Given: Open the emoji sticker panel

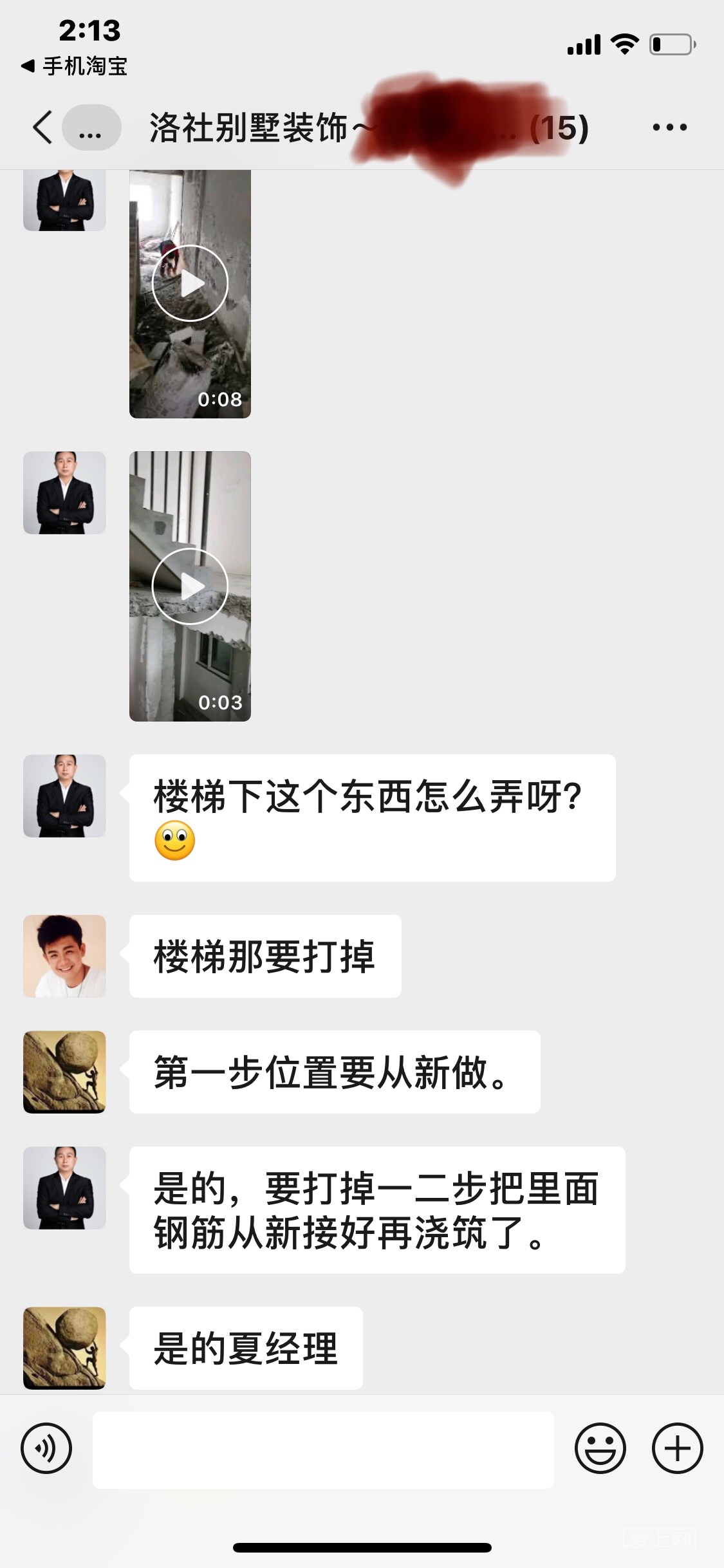Looking at the screenshot, I should click(x=600, y=1449).
